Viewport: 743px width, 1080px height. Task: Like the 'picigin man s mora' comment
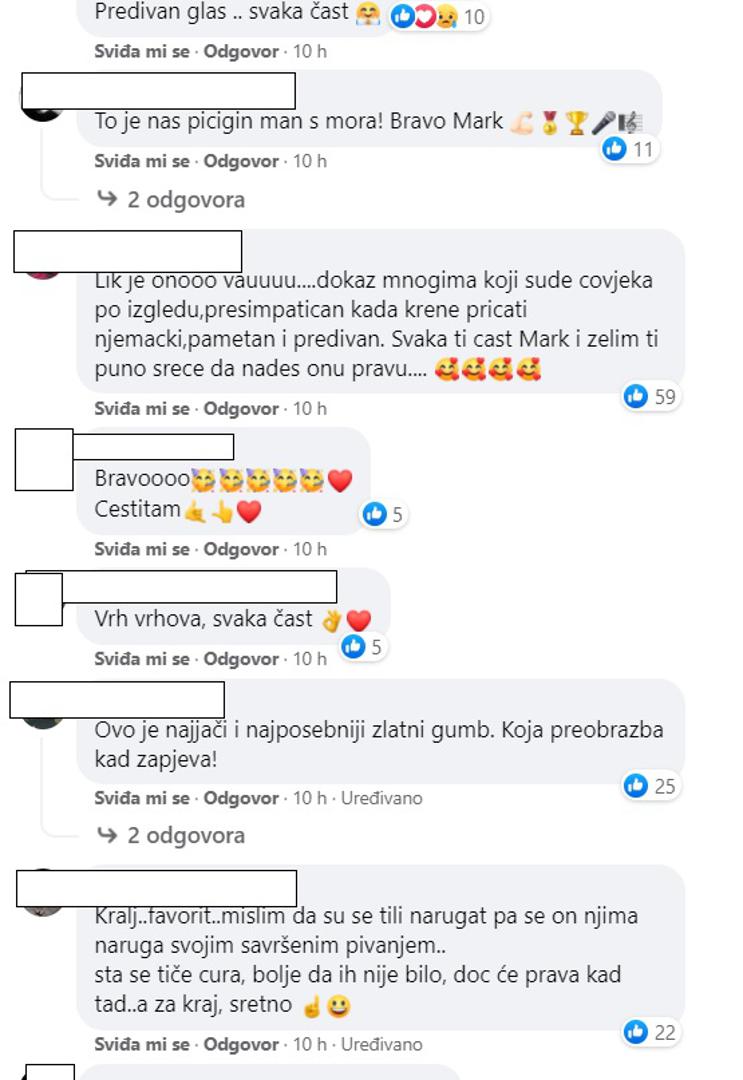pos(141,161)
